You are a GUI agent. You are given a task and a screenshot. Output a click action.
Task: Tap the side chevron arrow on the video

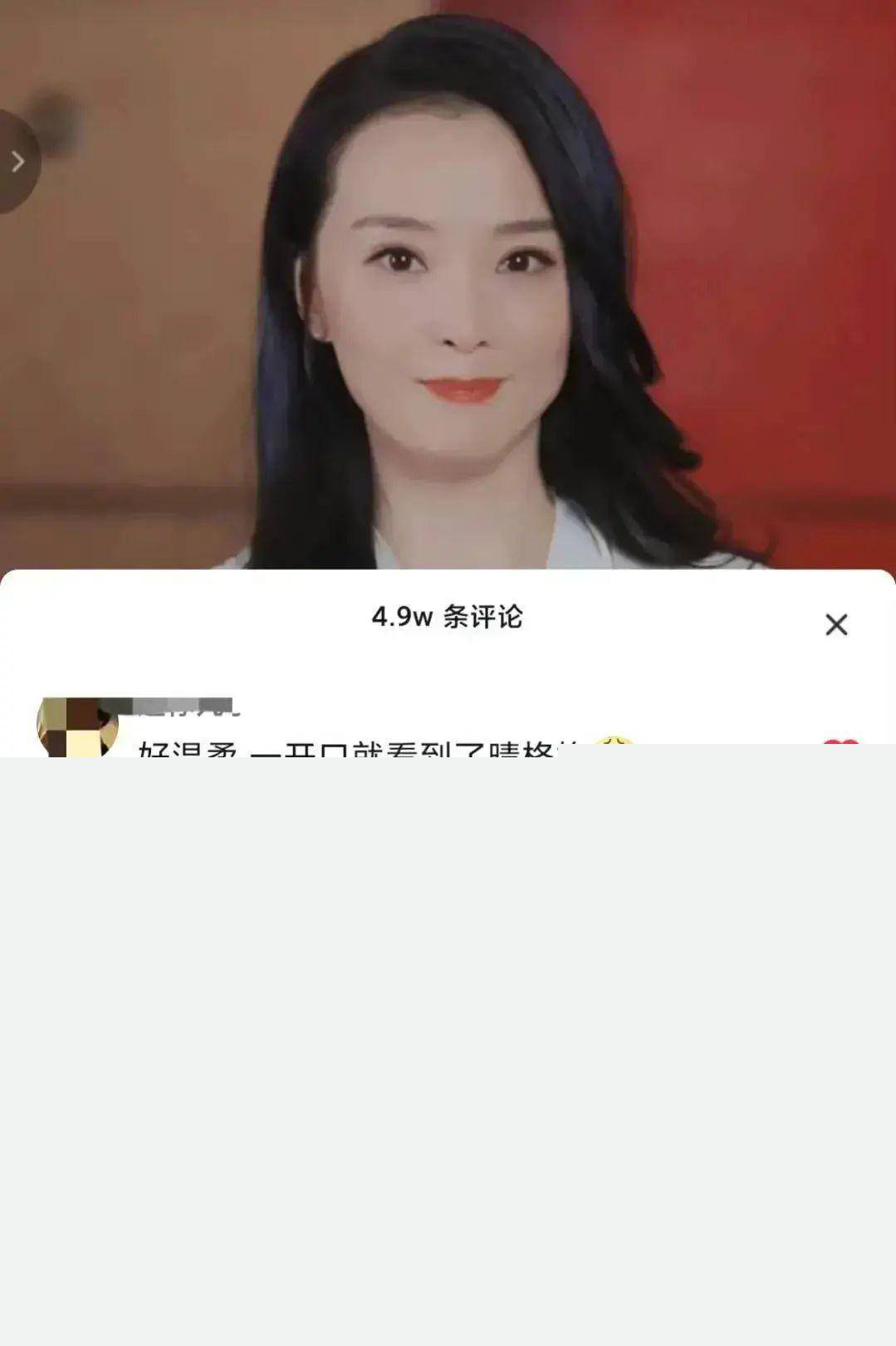17,161
